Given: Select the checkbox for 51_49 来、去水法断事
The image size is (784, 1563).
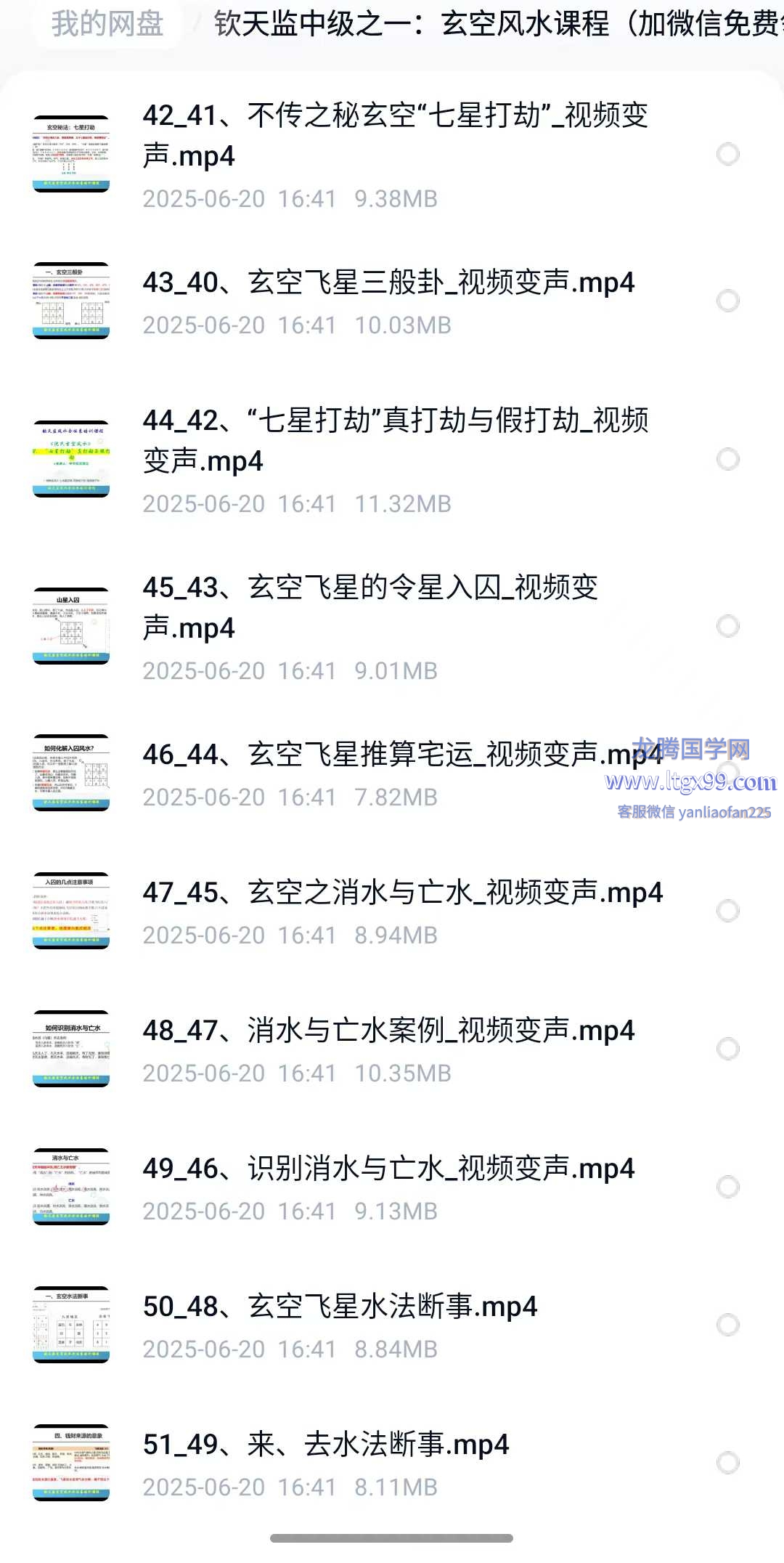Looking at the screenshot, I should (x=727, y=1463).
